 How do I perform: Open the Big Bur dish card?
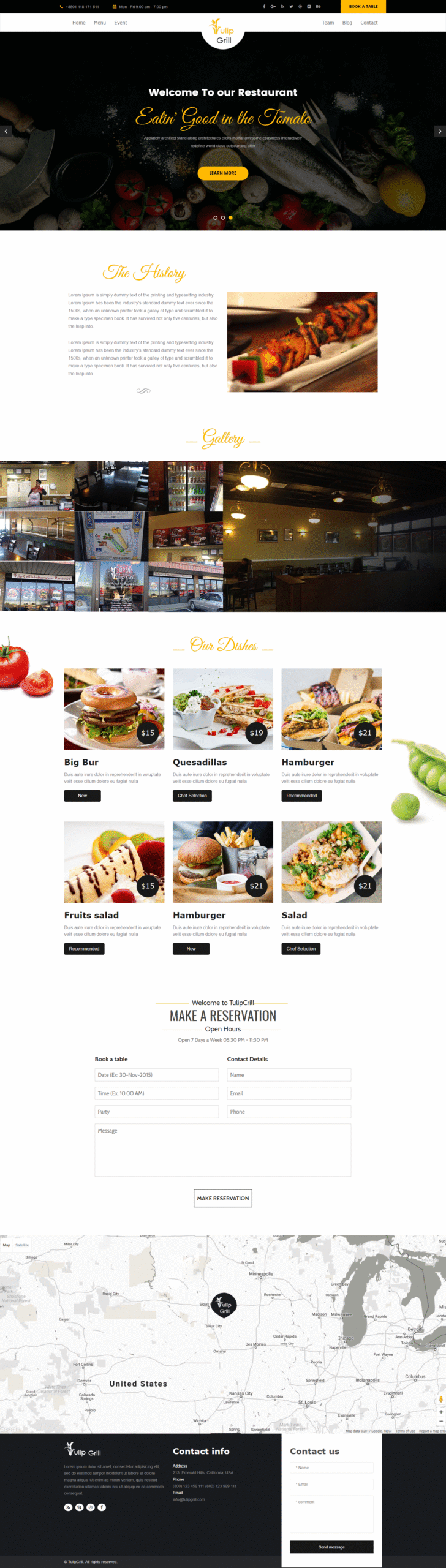114,709
